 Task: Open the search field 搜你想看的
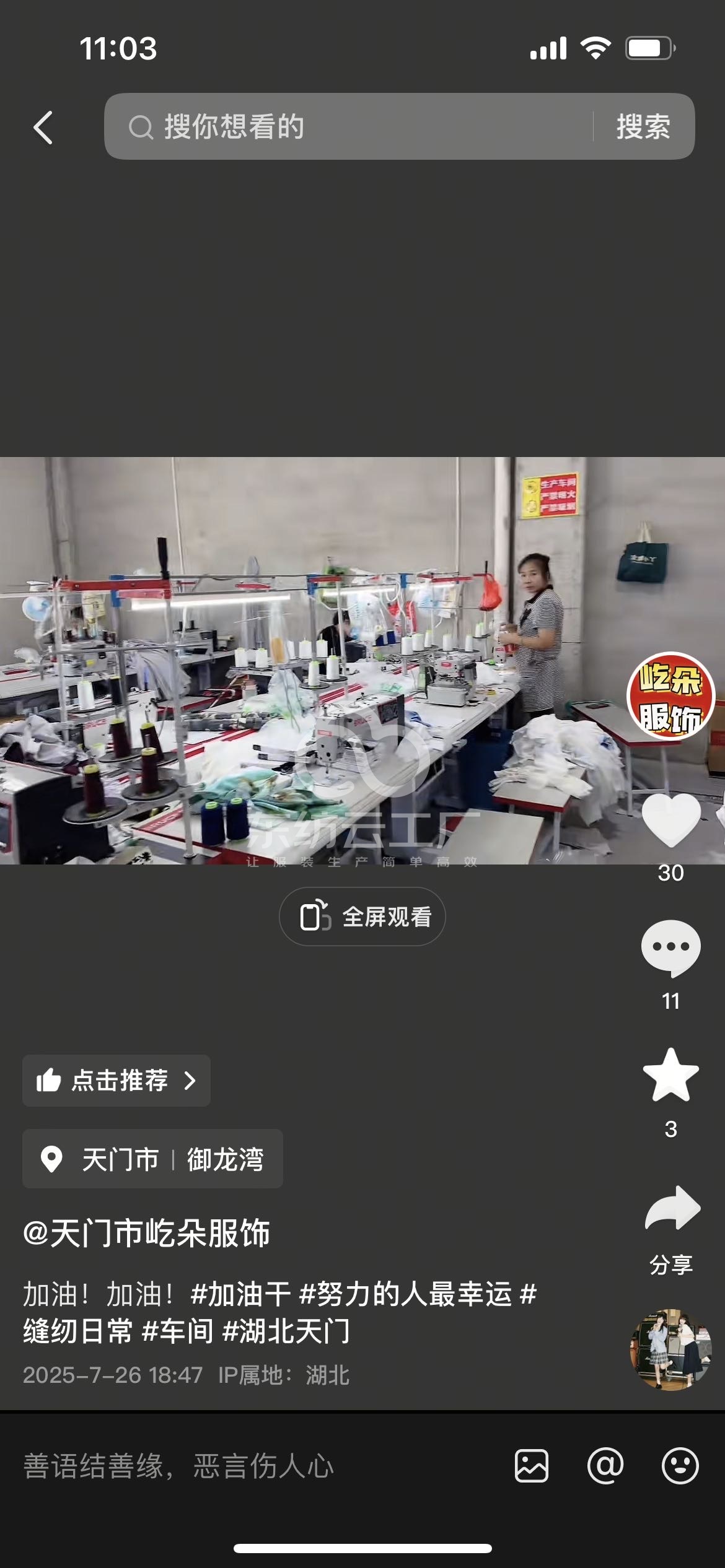click(x=347, y=127)
